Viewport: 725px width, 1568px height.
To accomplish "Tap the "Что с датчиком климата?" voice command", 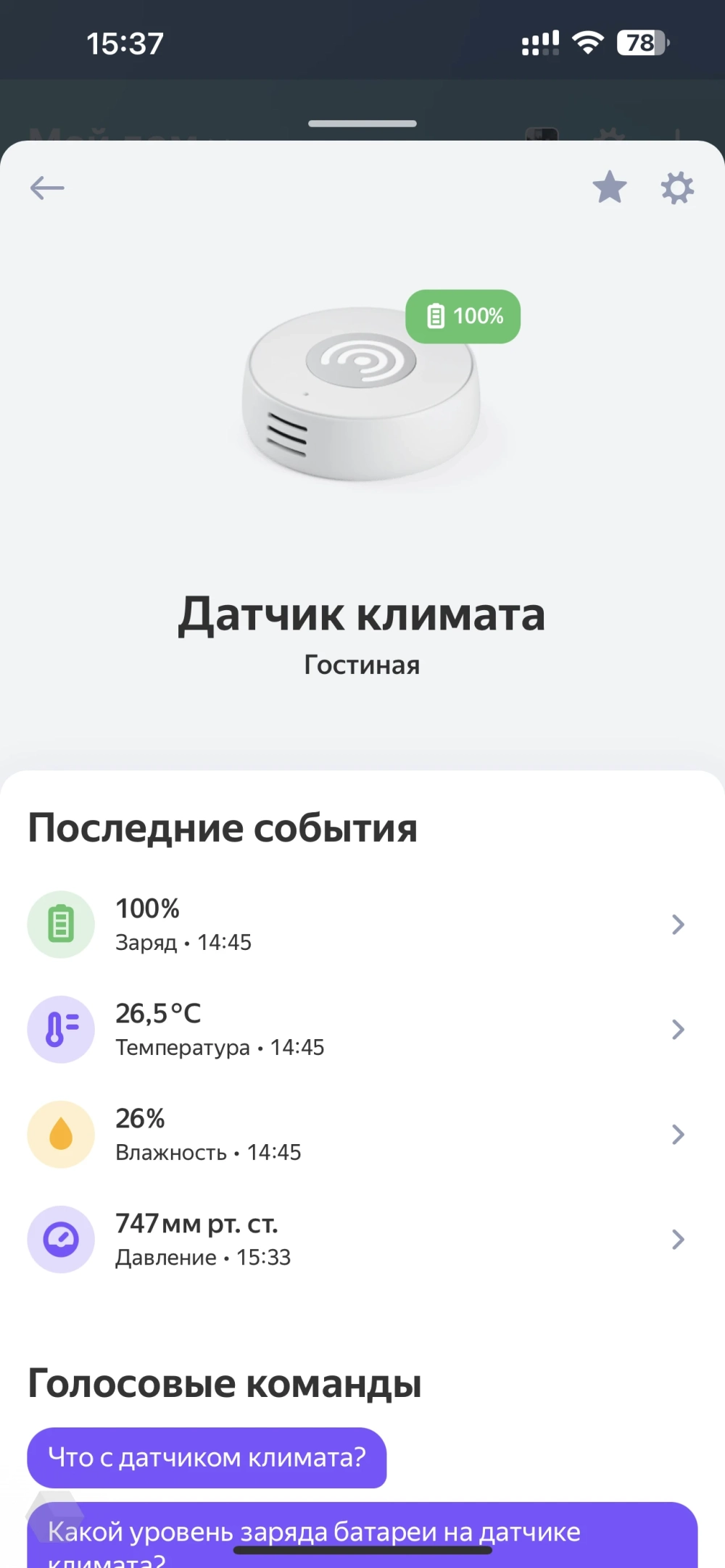I will point(207,1457).
